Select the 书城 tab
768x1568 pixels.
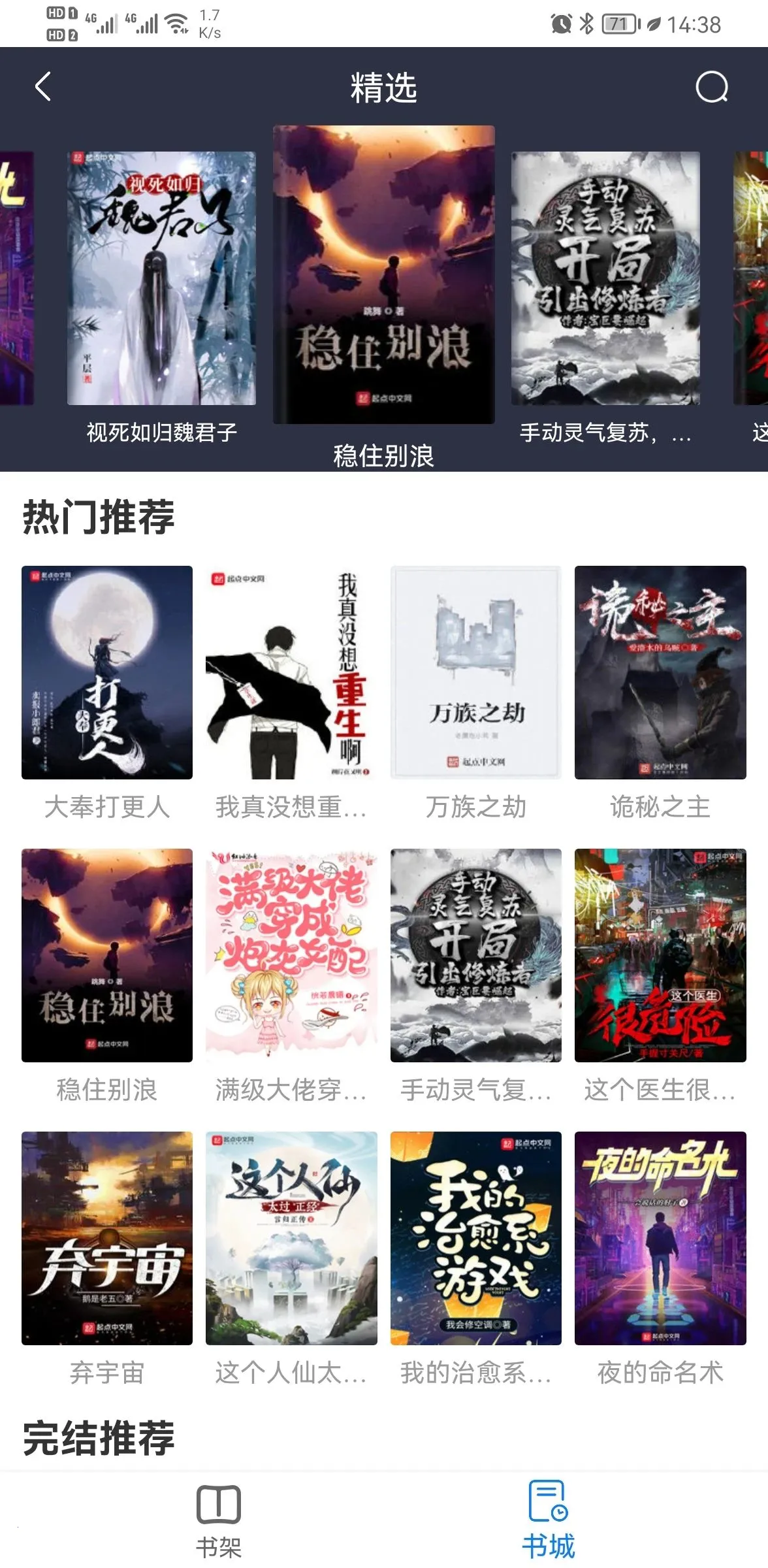(549, 1520)
